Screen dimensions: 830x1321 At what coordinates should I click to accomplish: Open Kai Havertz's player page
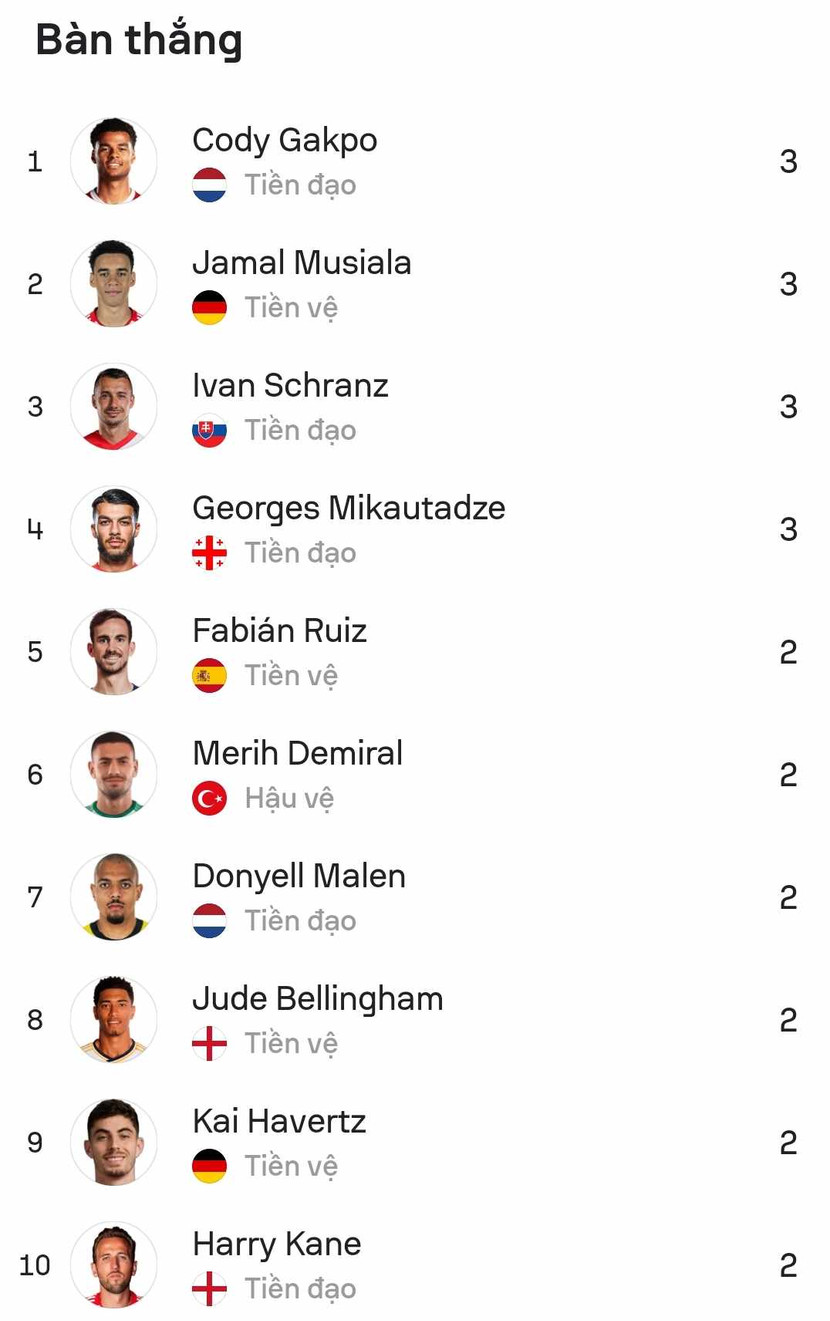[x=279, y=1121]
